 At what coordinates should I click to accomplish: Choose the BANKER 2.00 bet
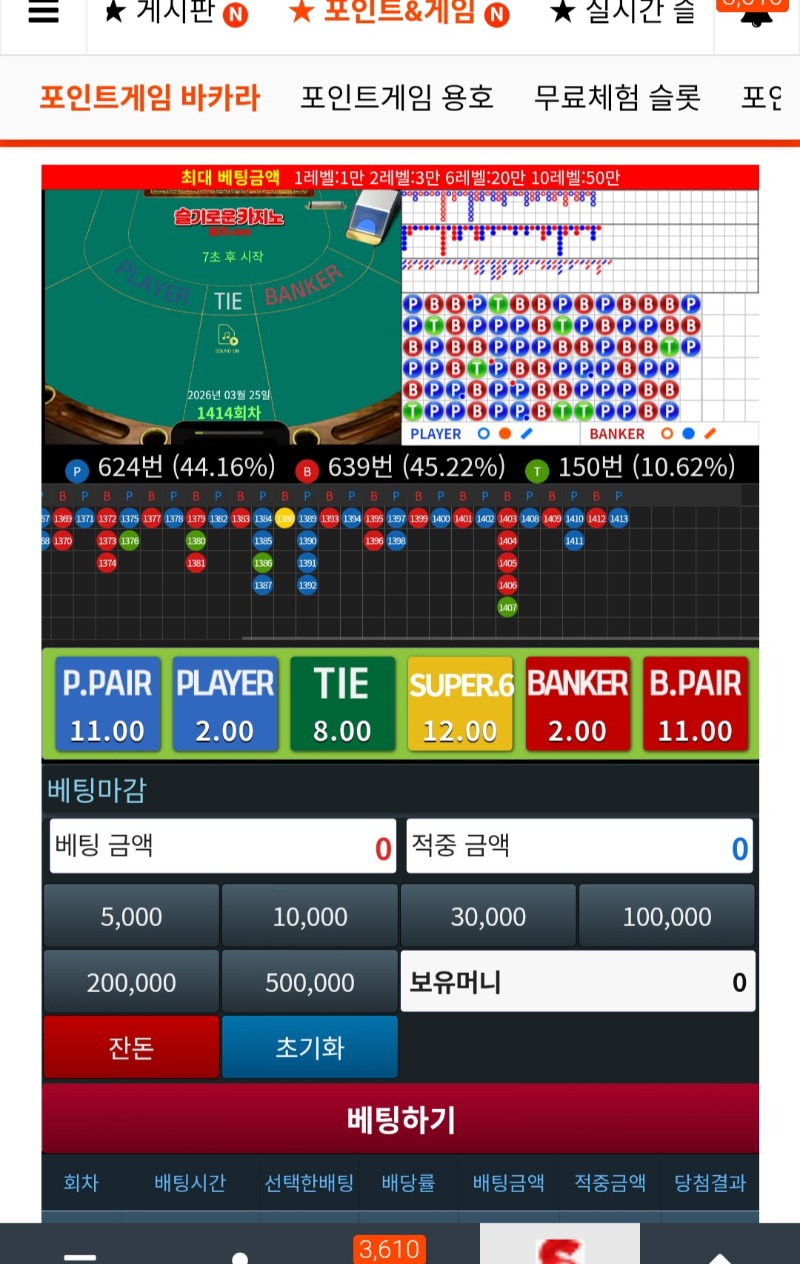point(577,704)
